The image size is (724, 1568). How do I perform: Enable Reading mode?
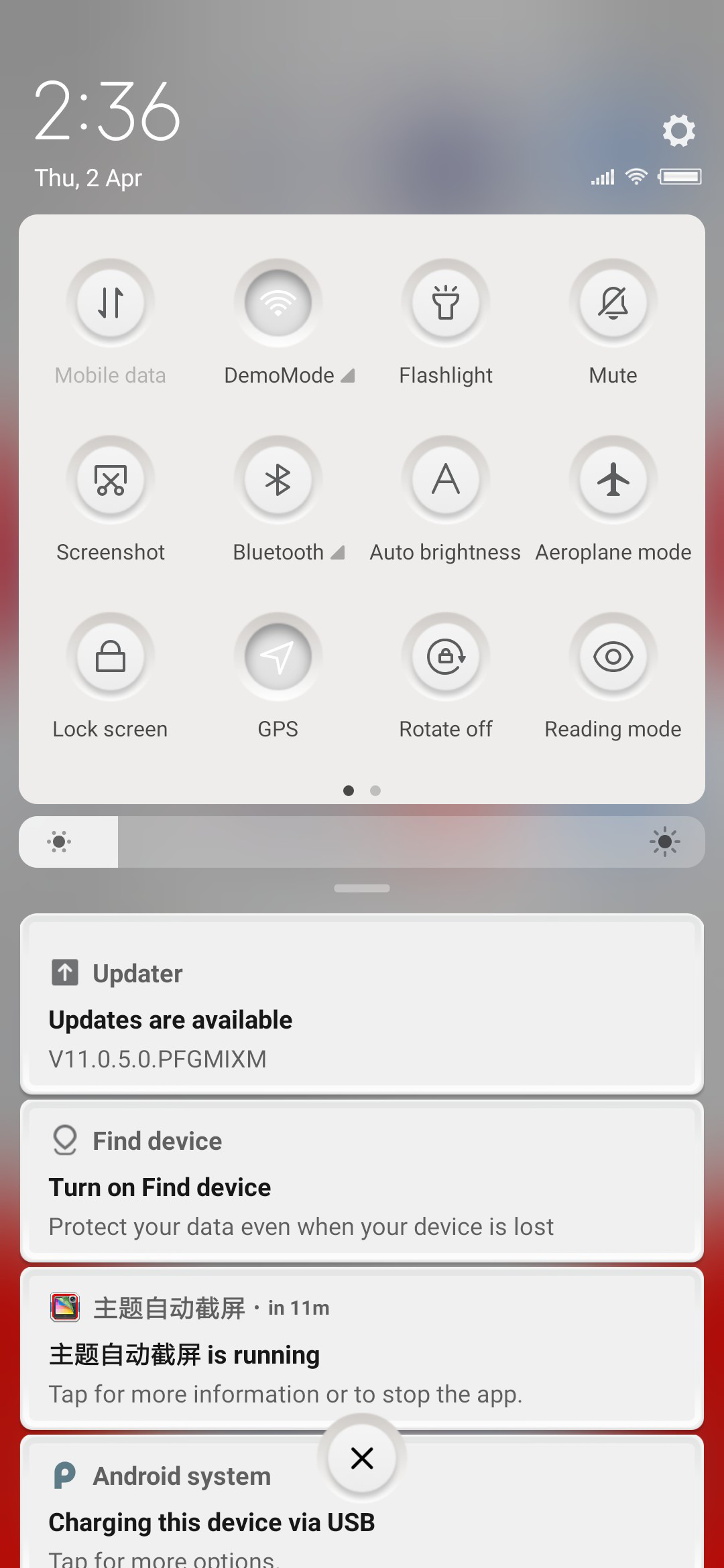click(613, 656)
